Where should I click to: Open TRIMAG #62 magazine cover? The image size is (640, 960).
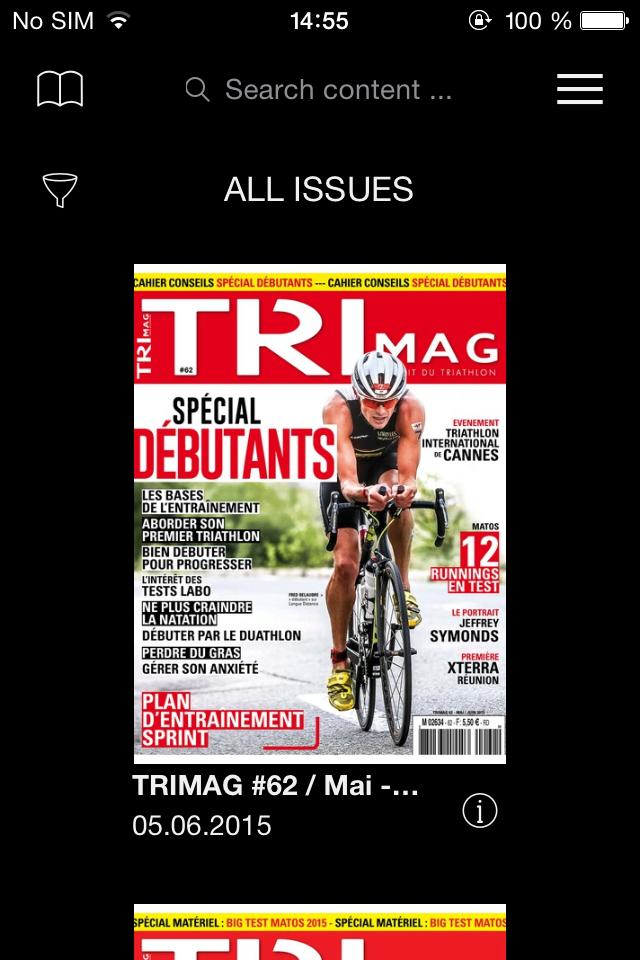pyautogui.click(x=320, y=514)
